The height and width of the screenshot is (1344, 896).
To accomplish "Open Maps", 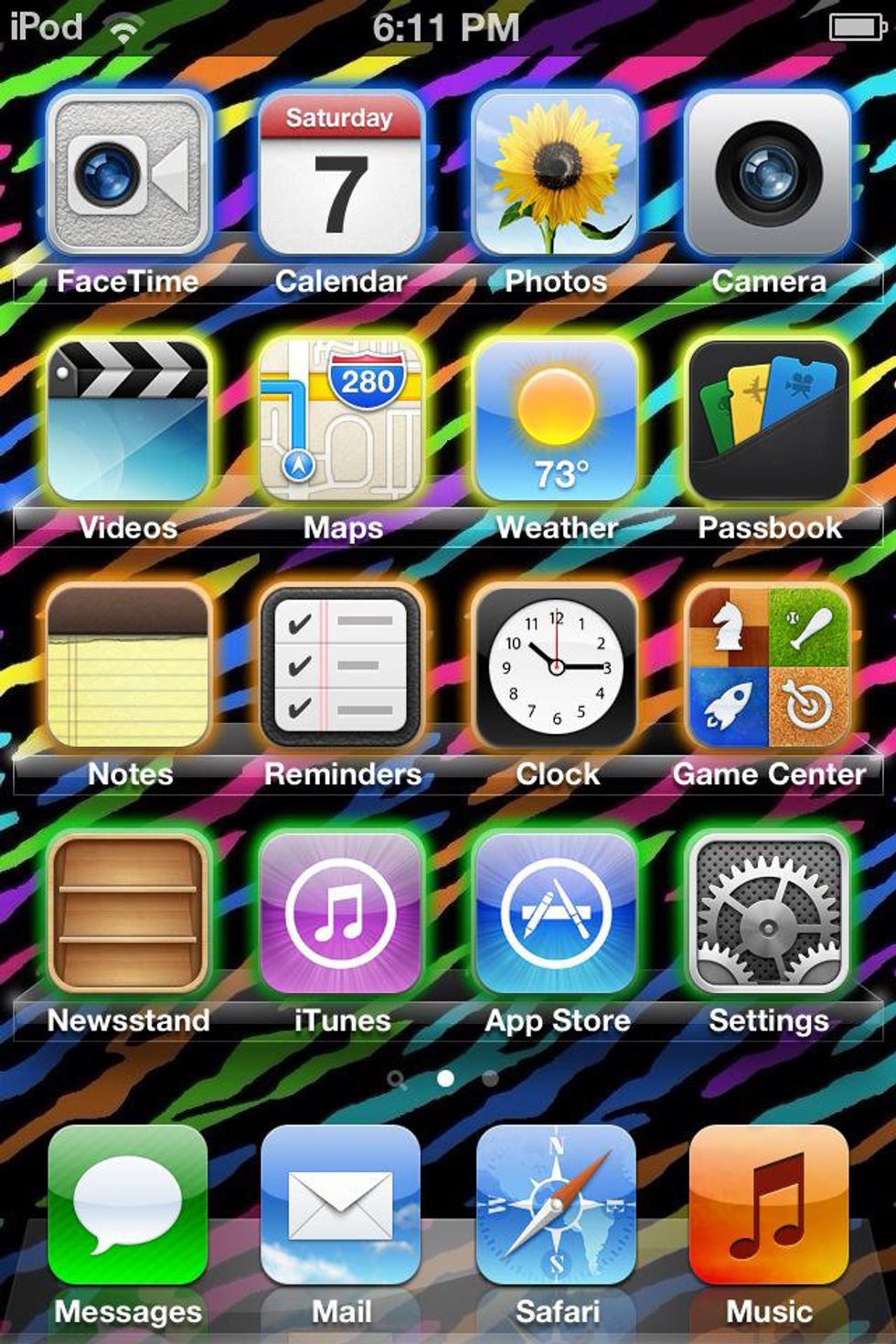I will pos(341,421).
